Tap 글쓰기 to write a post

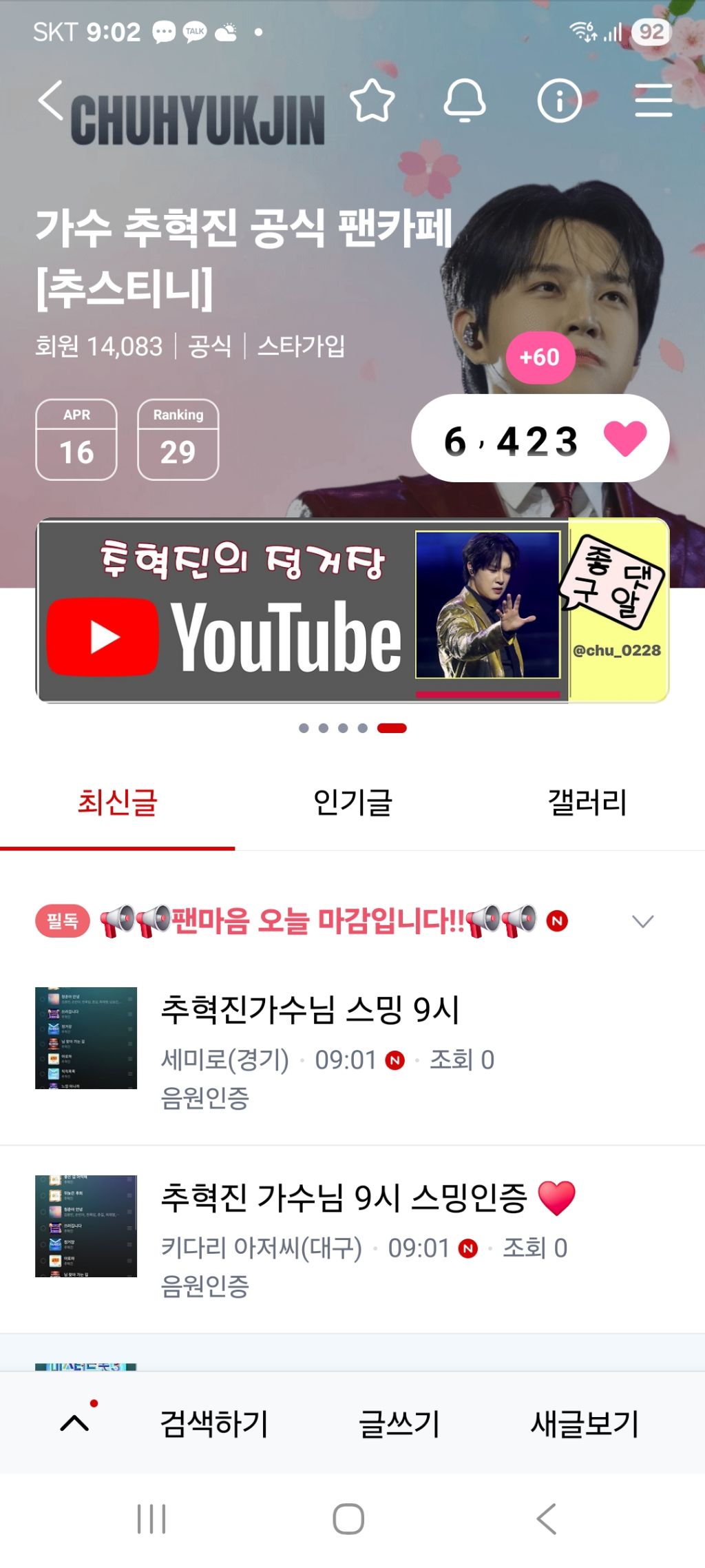[x=399, y=1424]
